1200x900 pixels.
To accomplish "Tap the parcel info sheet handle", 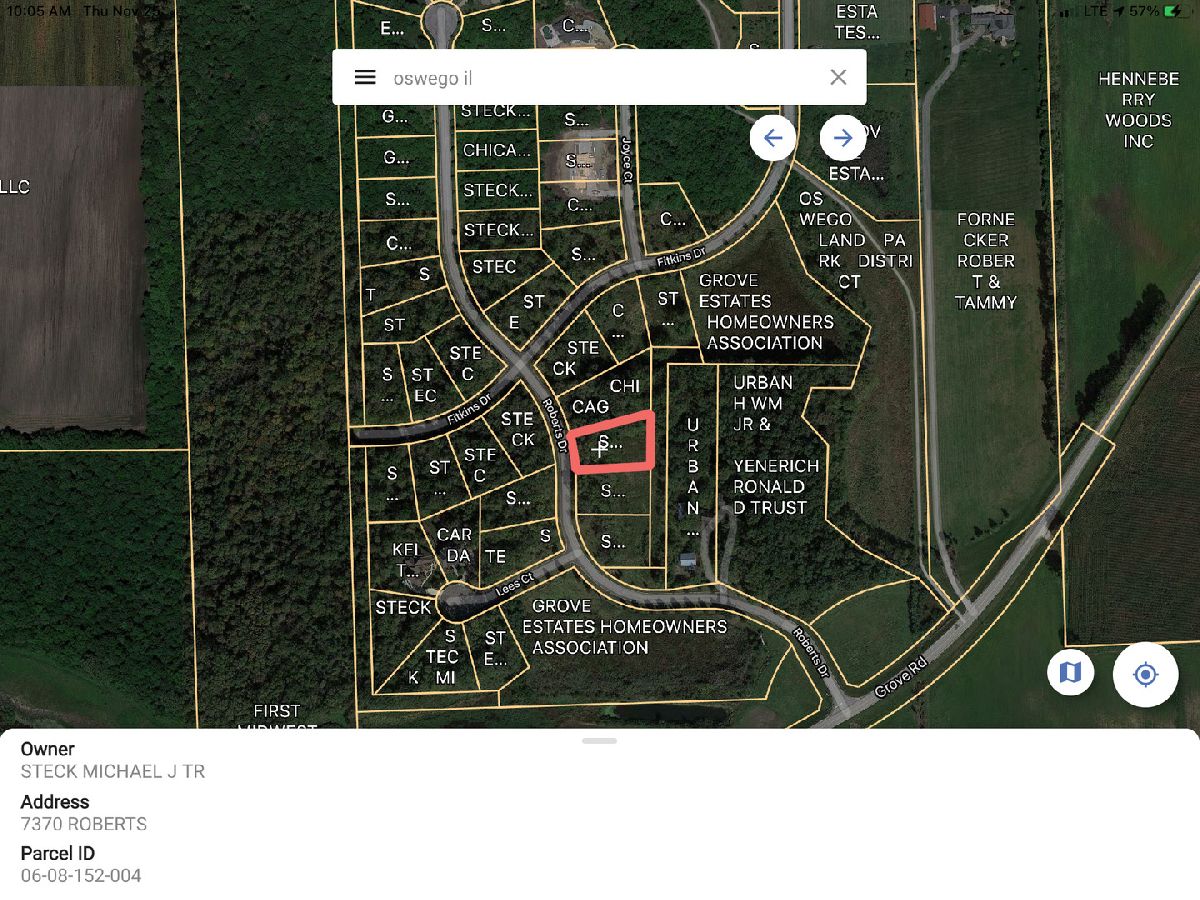I will 599,741.
